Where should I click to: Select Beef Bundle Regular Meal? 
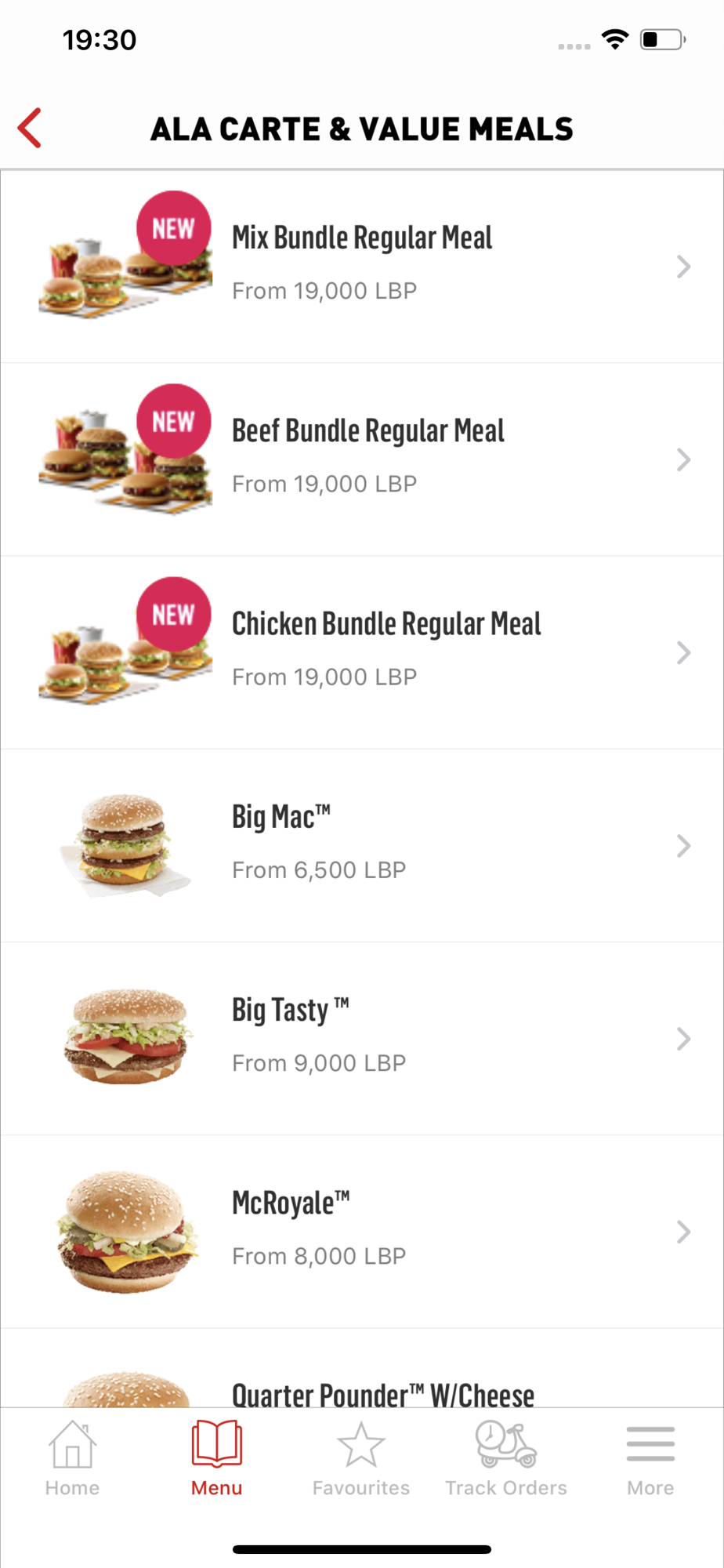361,459
